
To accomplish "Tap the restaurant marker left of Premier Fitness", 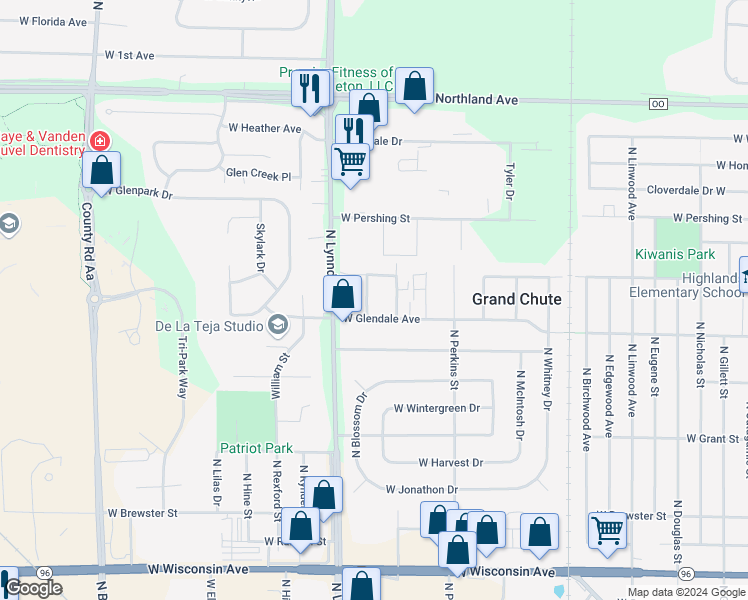I will click(310, 87).
